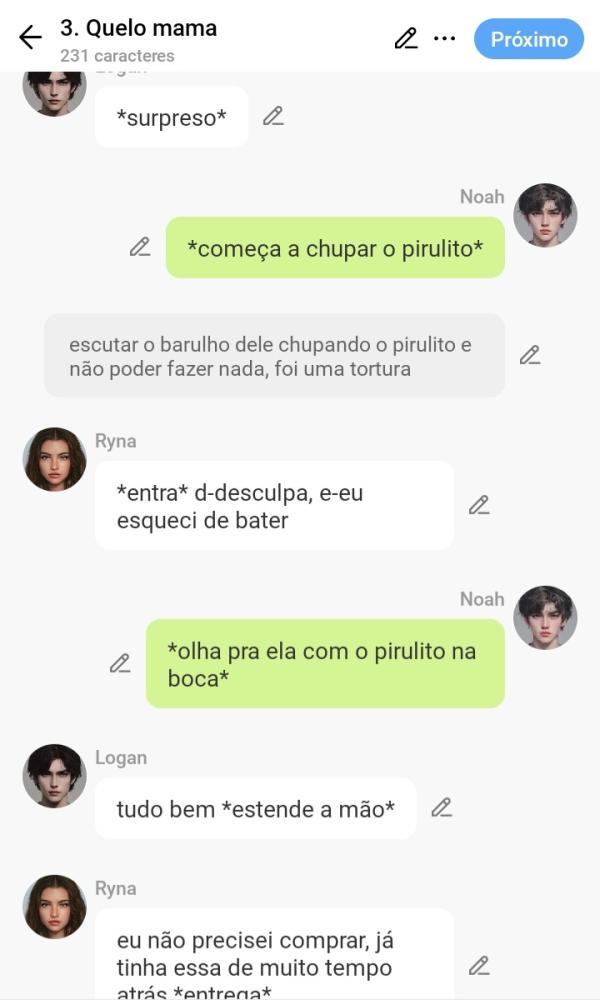Edit the narration about "foi uma tortura"
This screenshot has height=1000, width=600.
coord(530,355)
